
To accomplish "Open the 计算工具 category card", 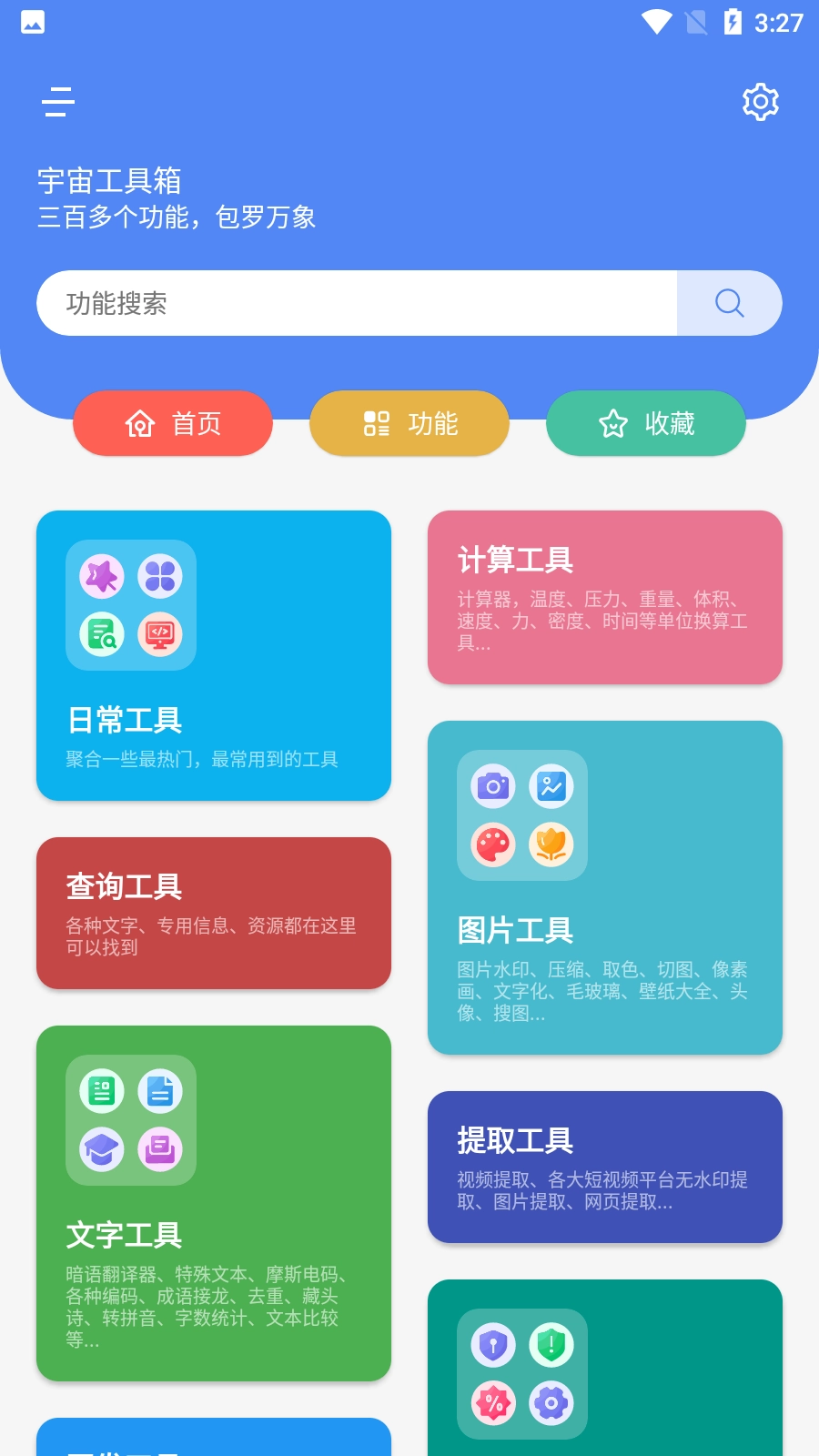I will (604, 597).
